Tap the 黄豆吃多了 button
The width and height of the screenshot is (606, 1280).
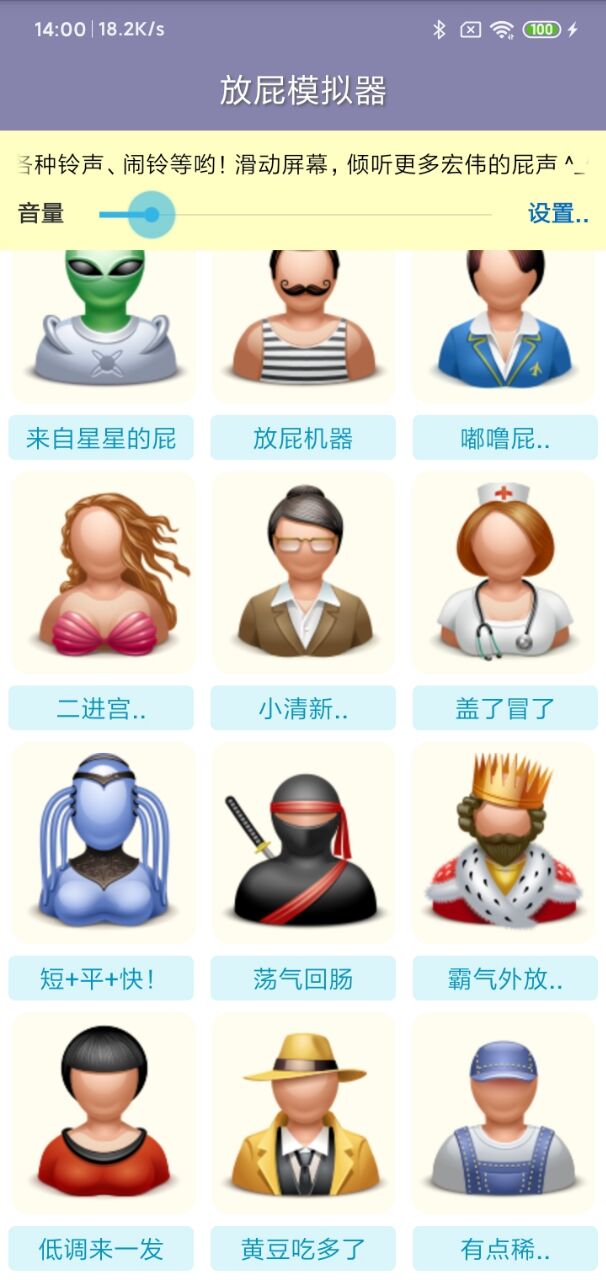pyautogui.click(x=303, y=1248)
